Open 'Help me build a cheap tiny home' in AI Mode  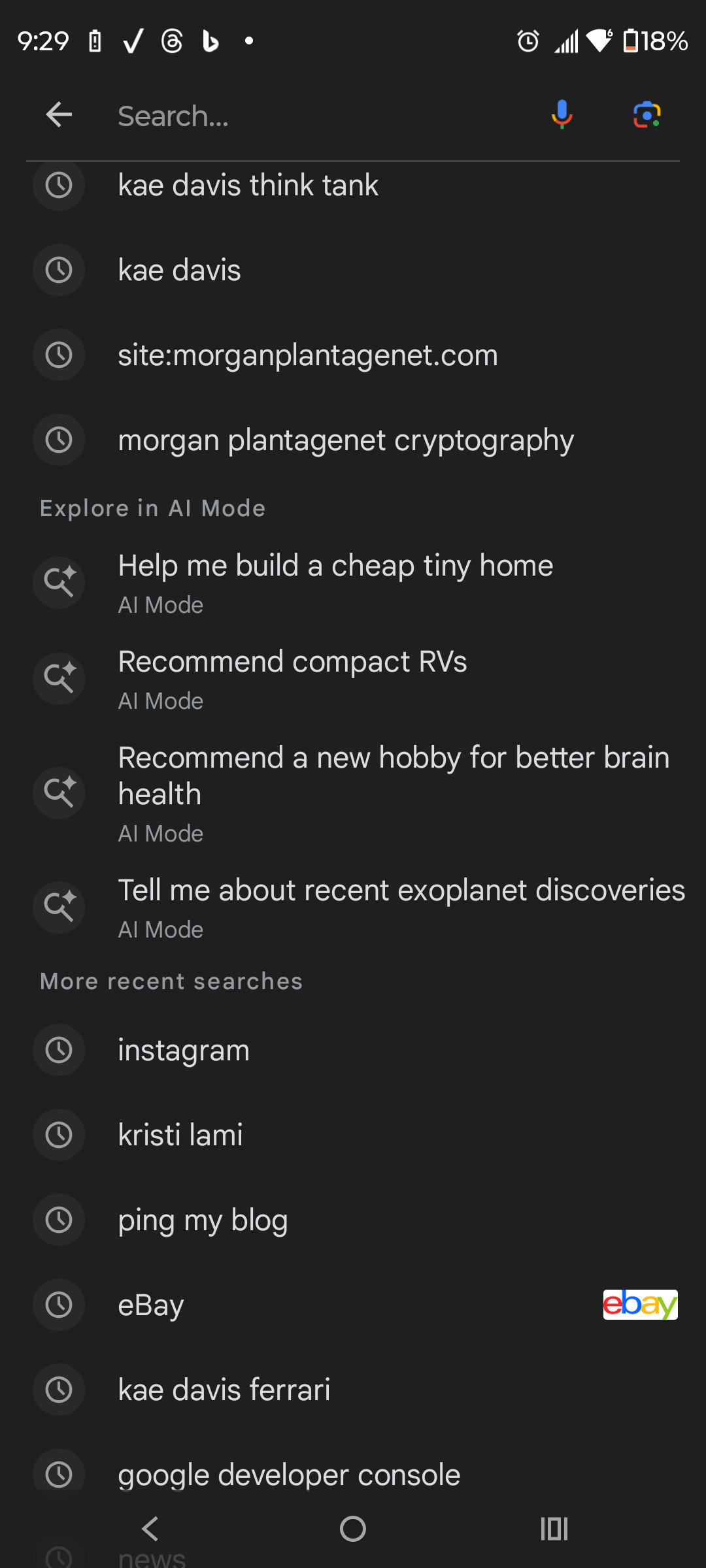(x=335, y=565)
